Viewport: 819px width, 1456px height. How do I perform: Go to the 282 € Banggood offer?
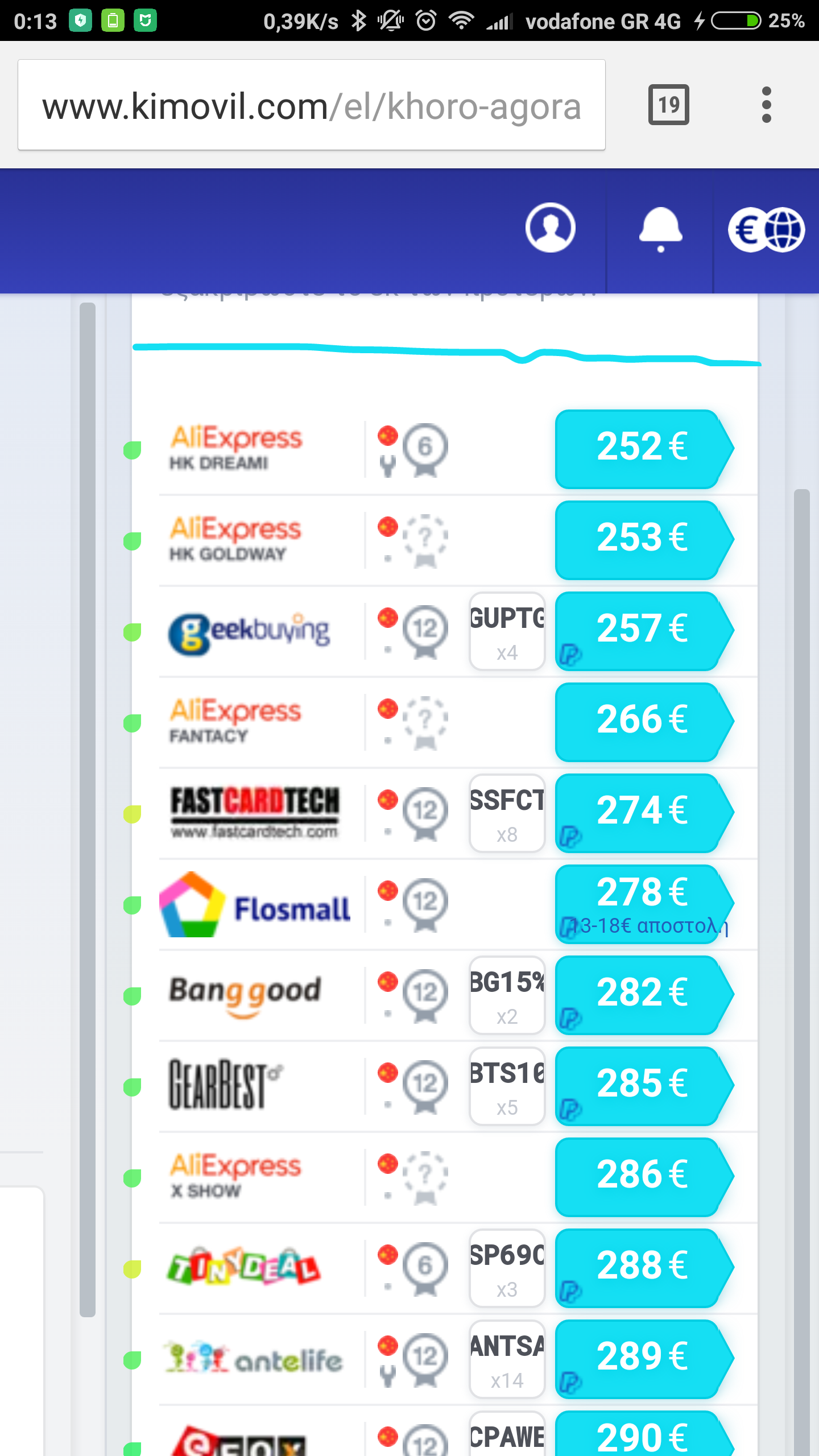(x=645, y=995)
